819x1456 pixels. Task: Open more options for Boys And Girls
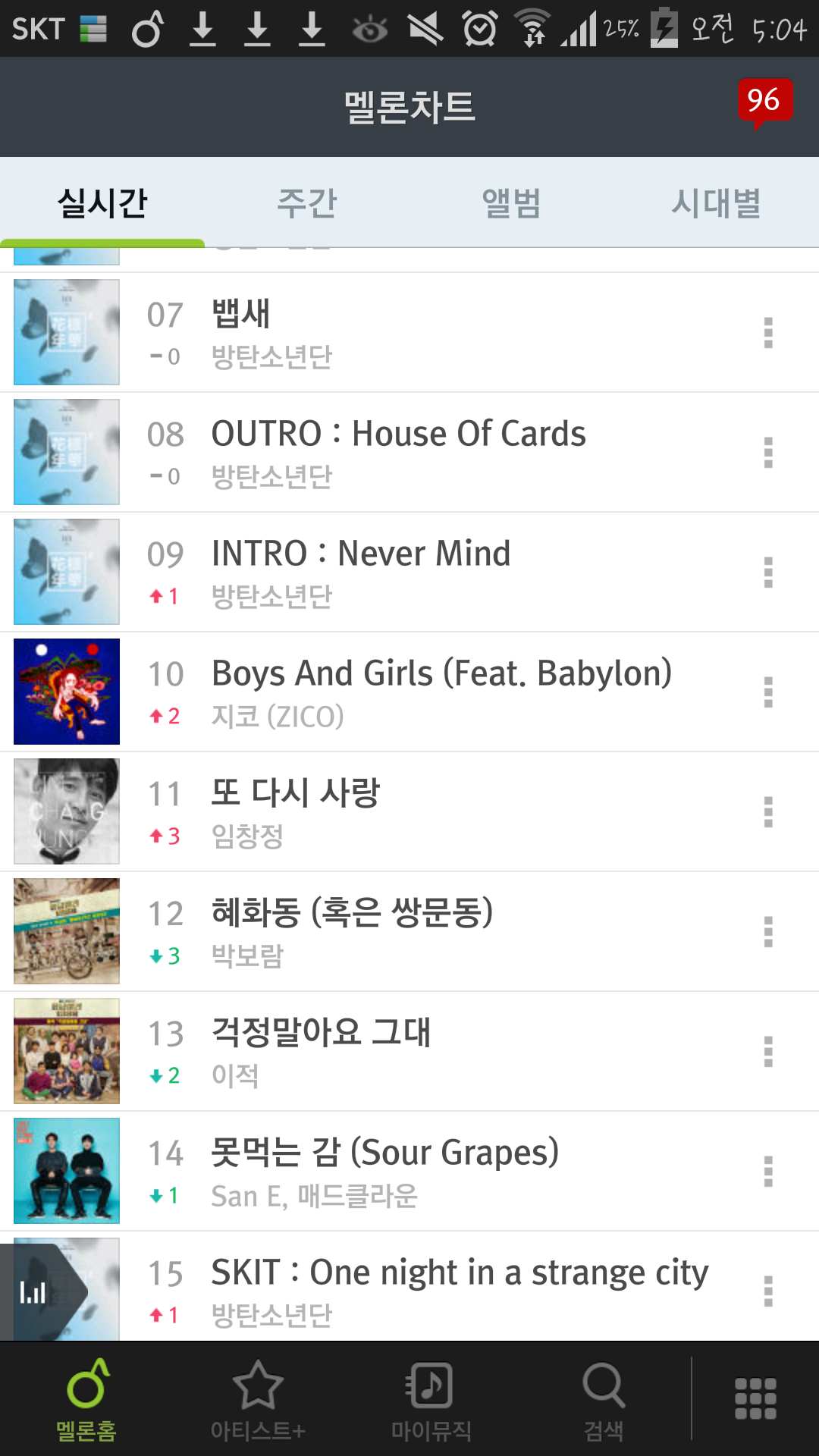768,692
